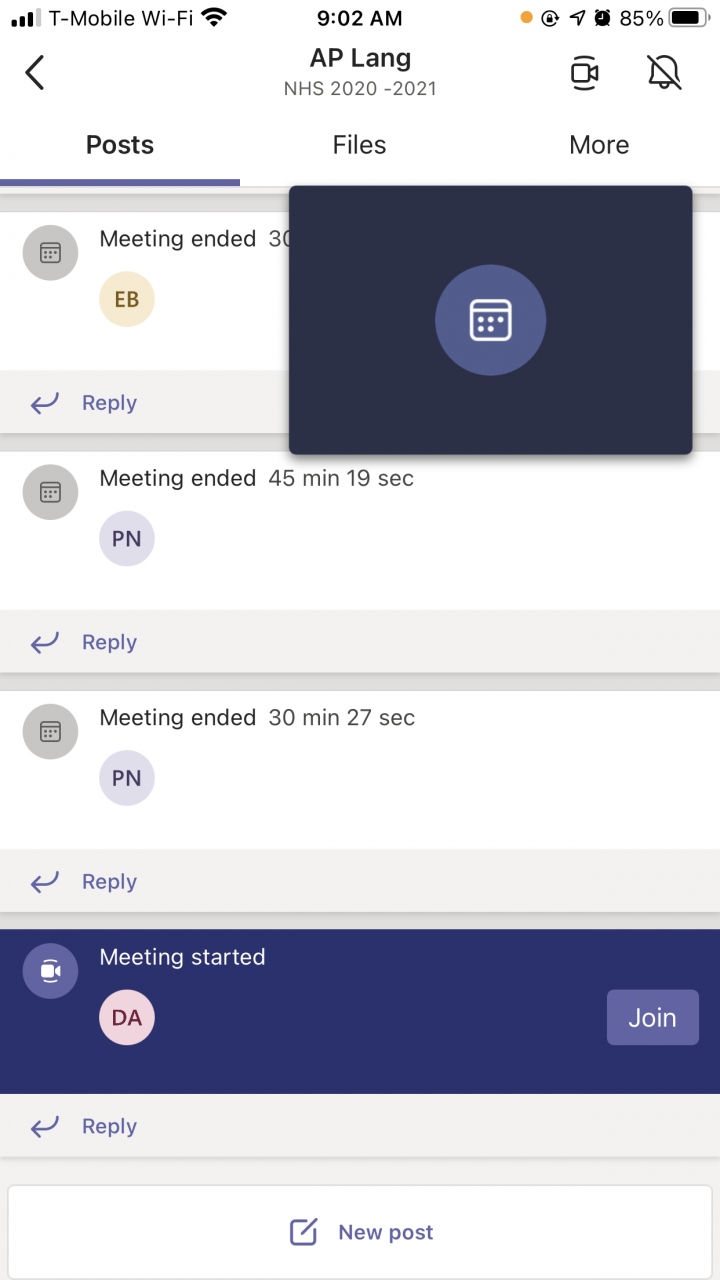Create a new post
This screenshot has width=720, height=1280.
(360, 1232)
